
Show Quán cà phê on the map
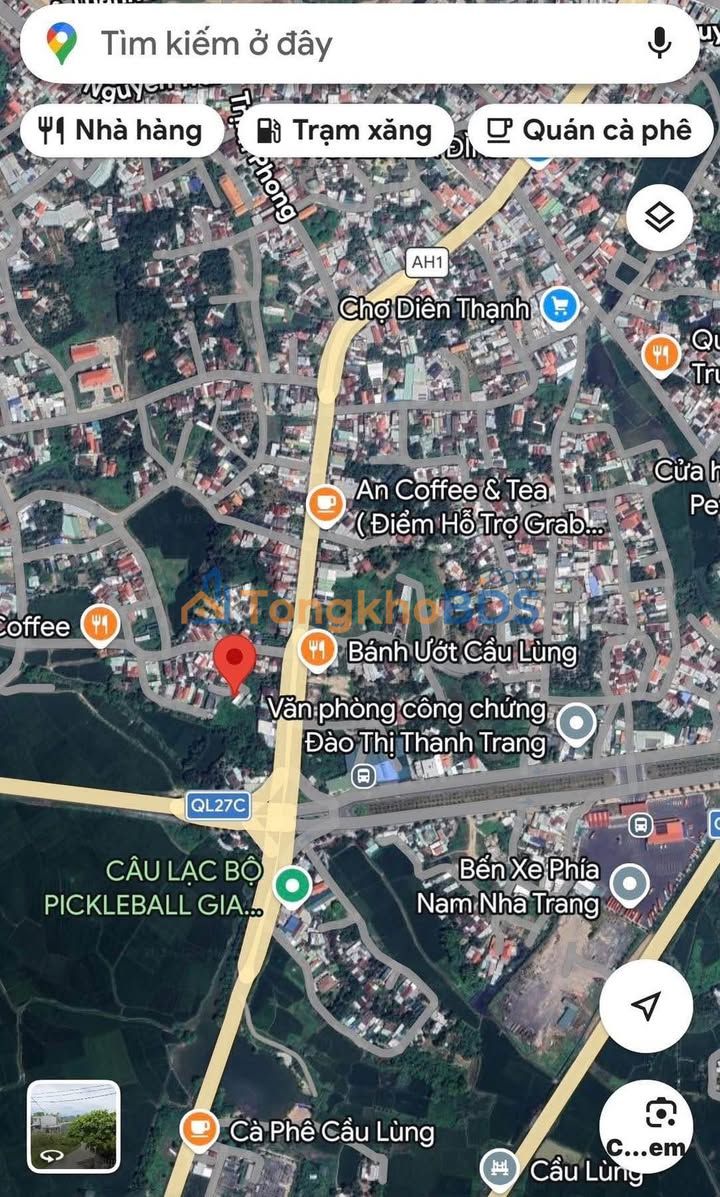(x=590, y=130)
